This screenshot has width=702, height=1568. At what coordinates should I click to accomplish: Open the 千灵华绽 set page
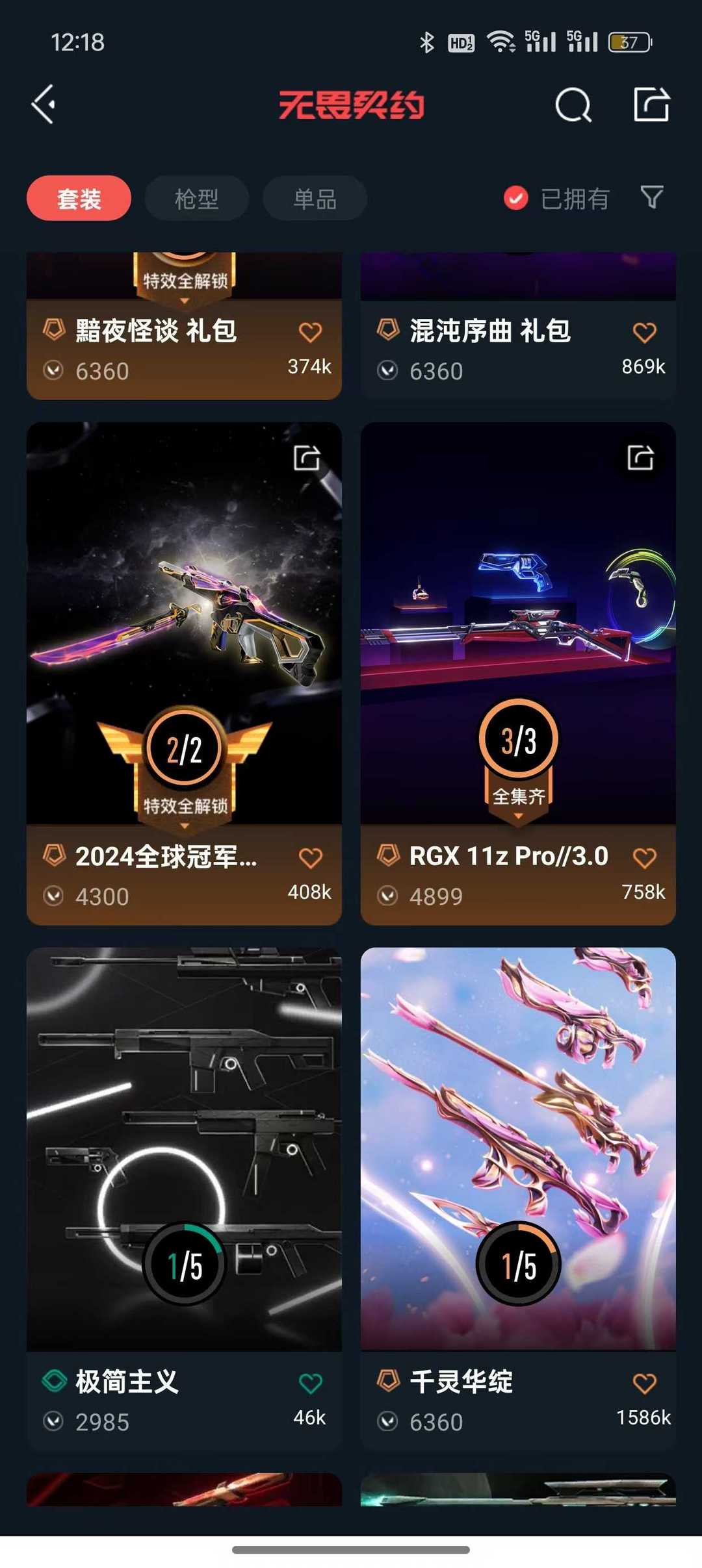517,1104
